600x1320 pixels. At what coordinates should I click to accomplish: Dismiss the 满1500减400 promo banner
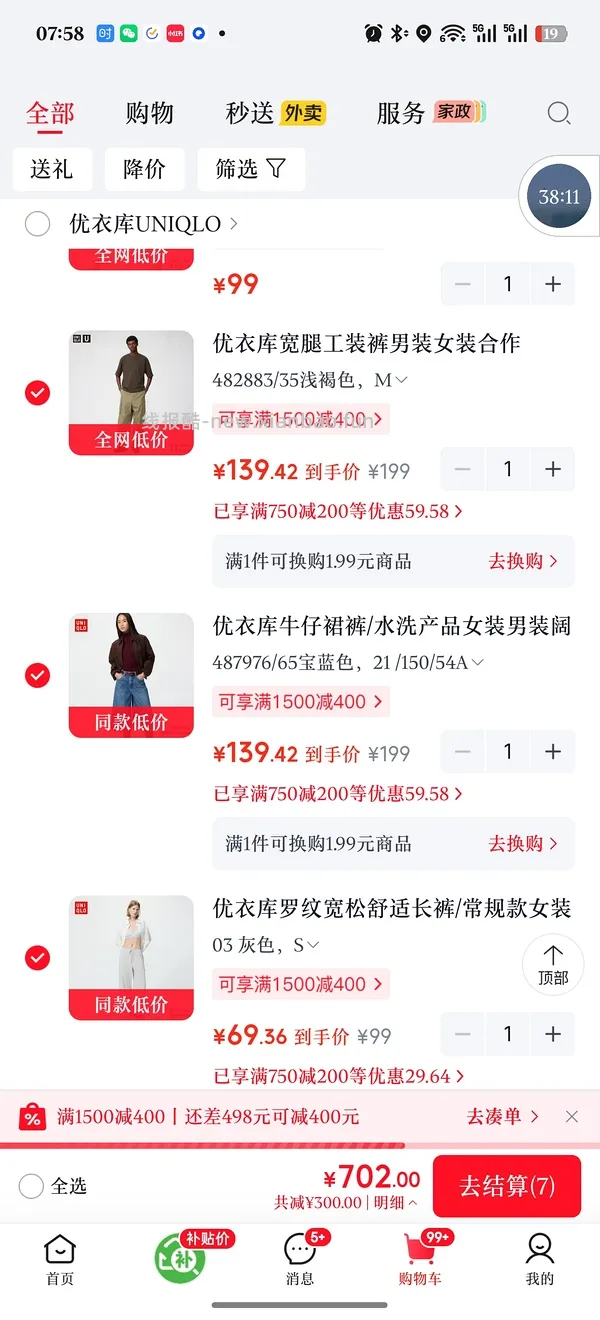(572, 1116)
